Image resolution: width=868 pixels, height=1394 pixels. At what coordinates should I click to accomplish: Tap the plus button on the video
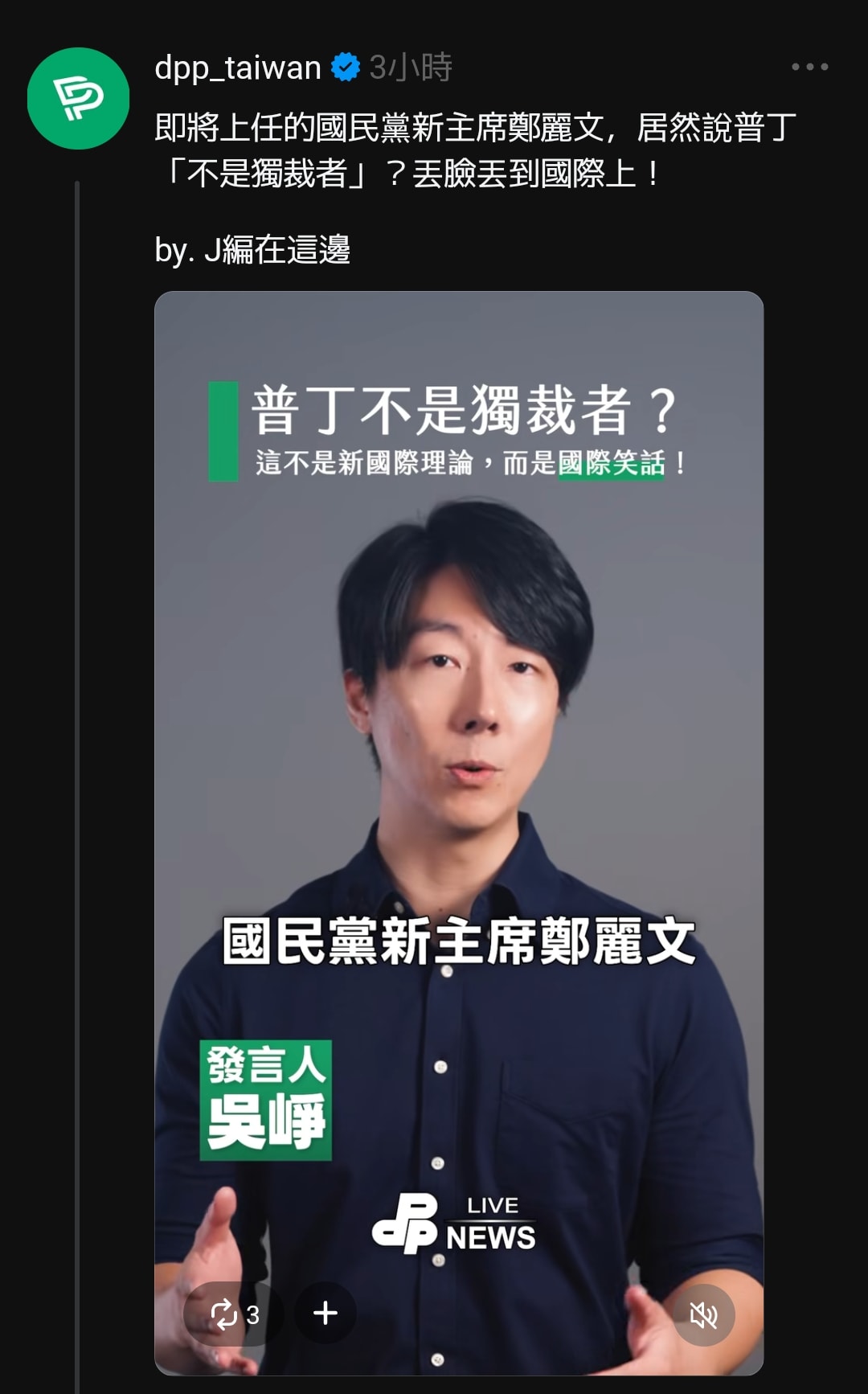[x=325, y=1314]
